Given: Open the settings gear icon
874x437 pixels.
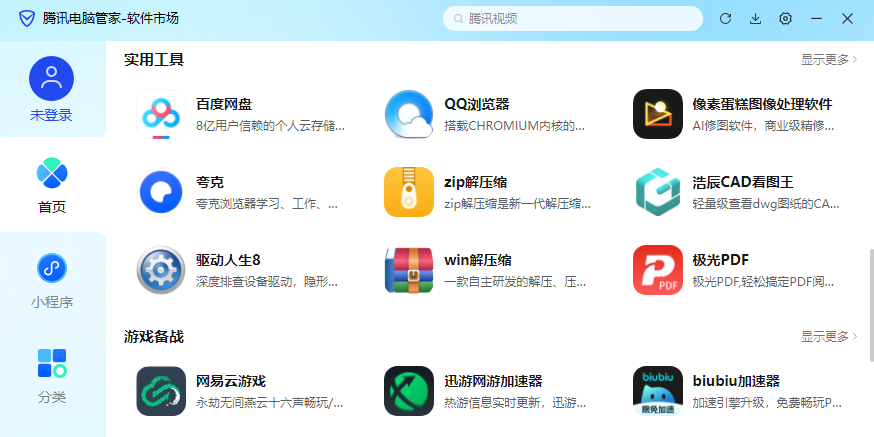Looking at the screenshot, I should [x=785, y=18].
